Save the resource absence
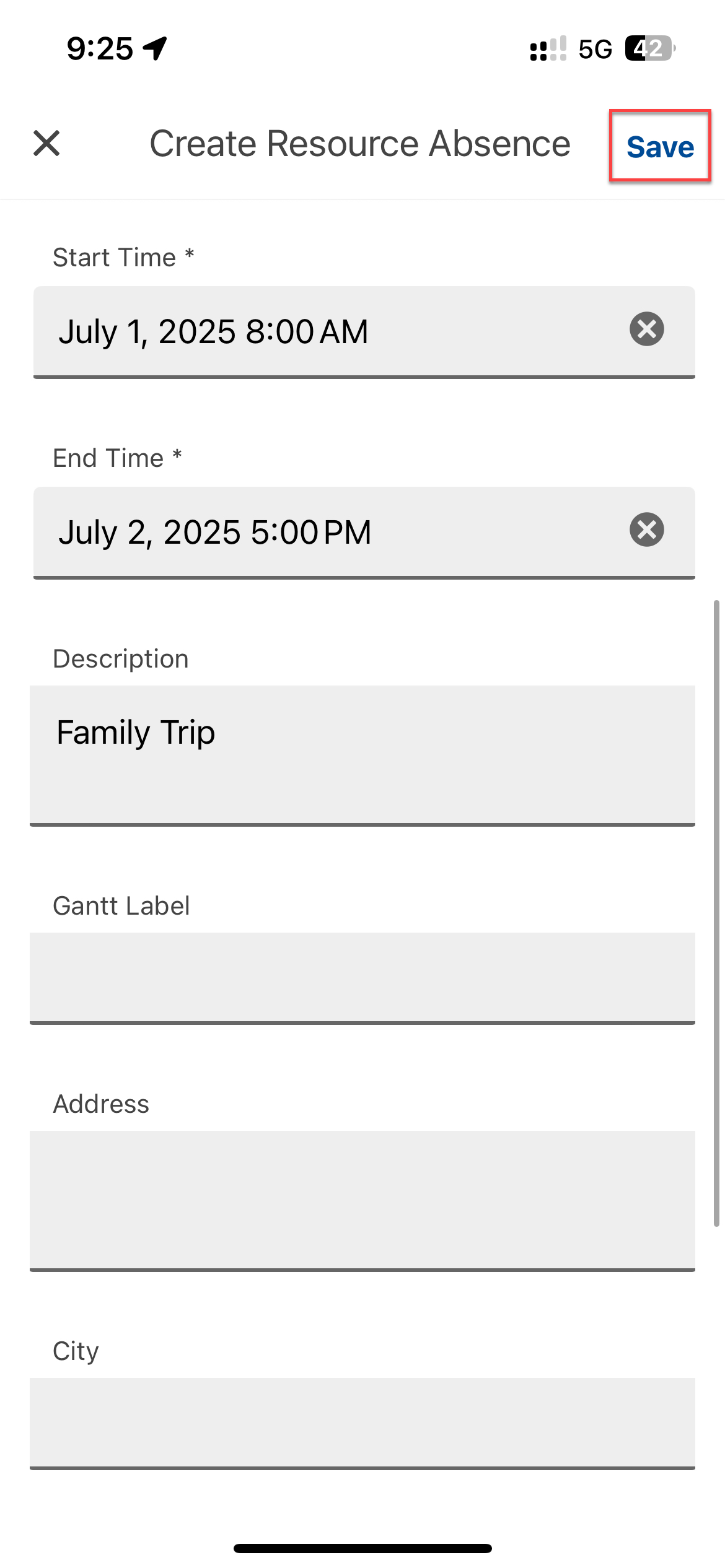 click(x=660, y=147)
